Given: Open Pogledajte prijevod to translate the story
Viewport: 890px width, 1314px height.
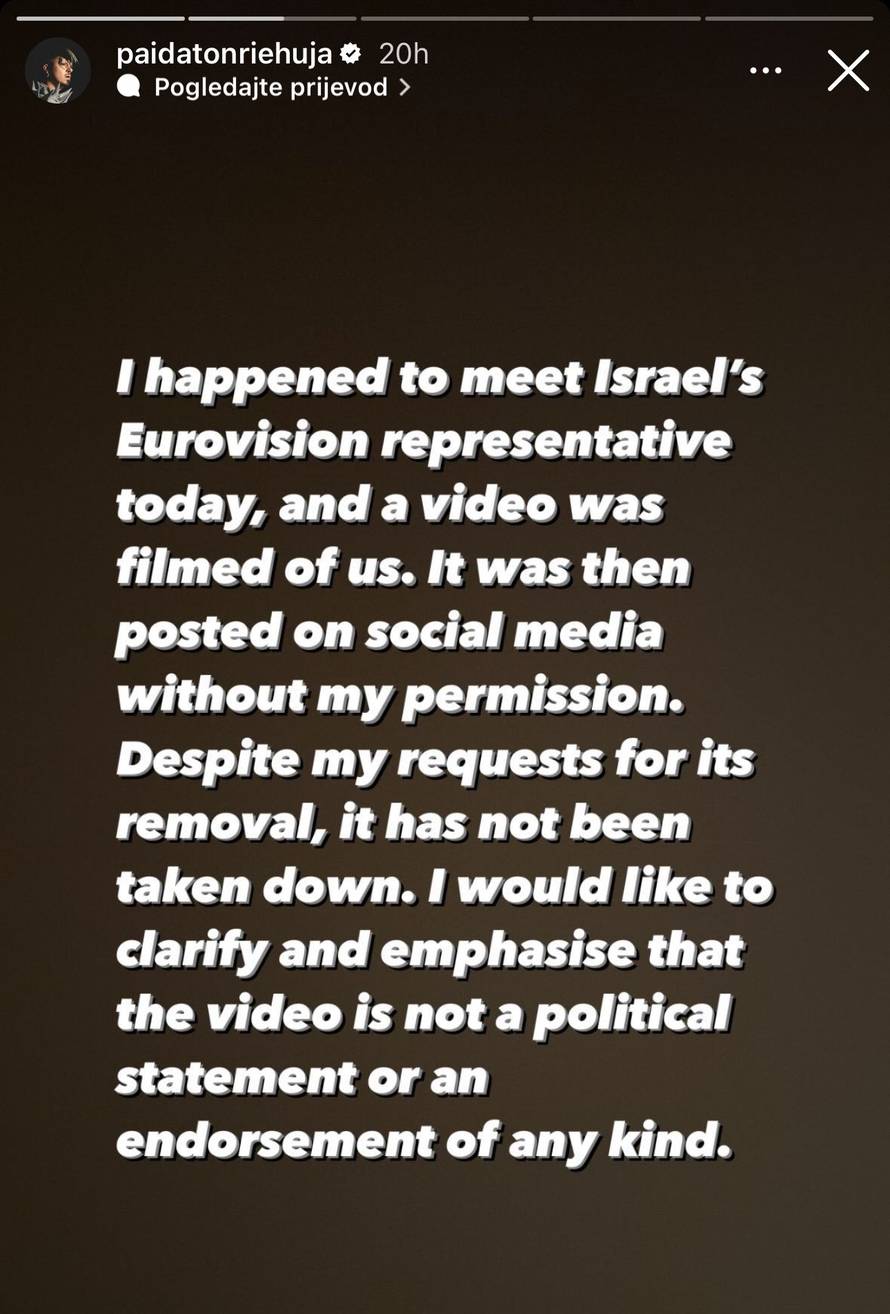Looking at the screenshot, I should pos(270,87).
